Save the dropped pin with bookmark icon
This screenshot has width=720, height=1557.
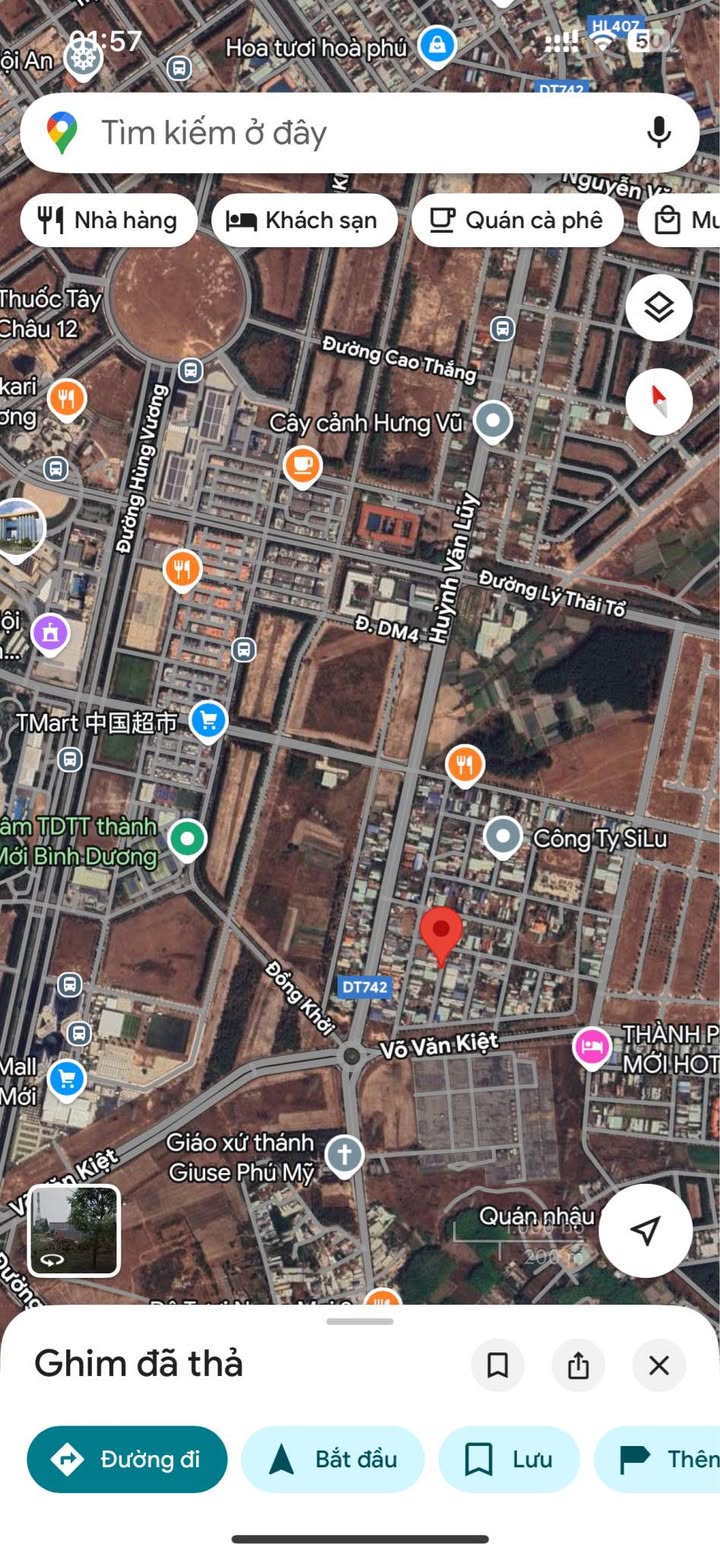point(497,1365)
